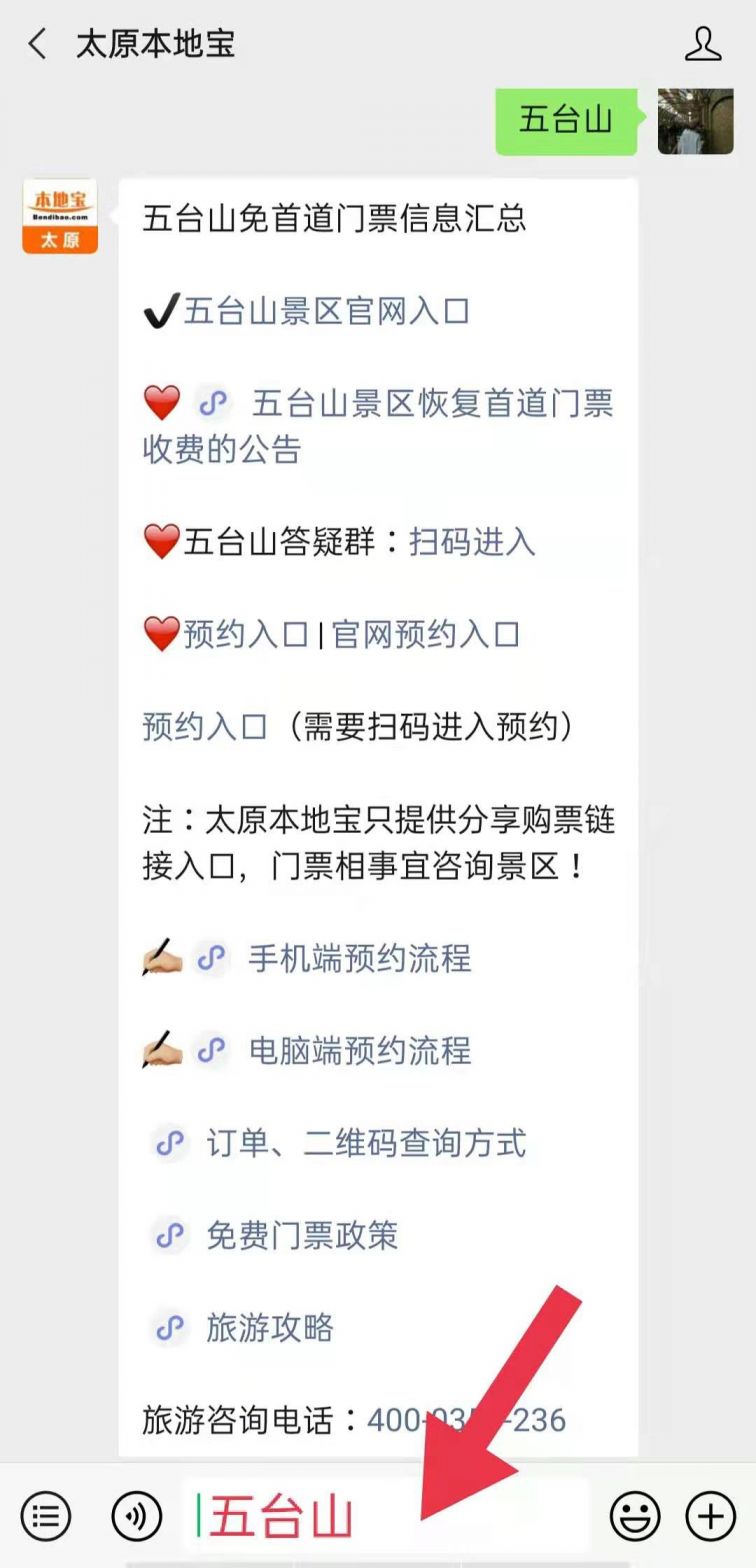Open 订单、二维码查询方式 link

(366, 1143)
